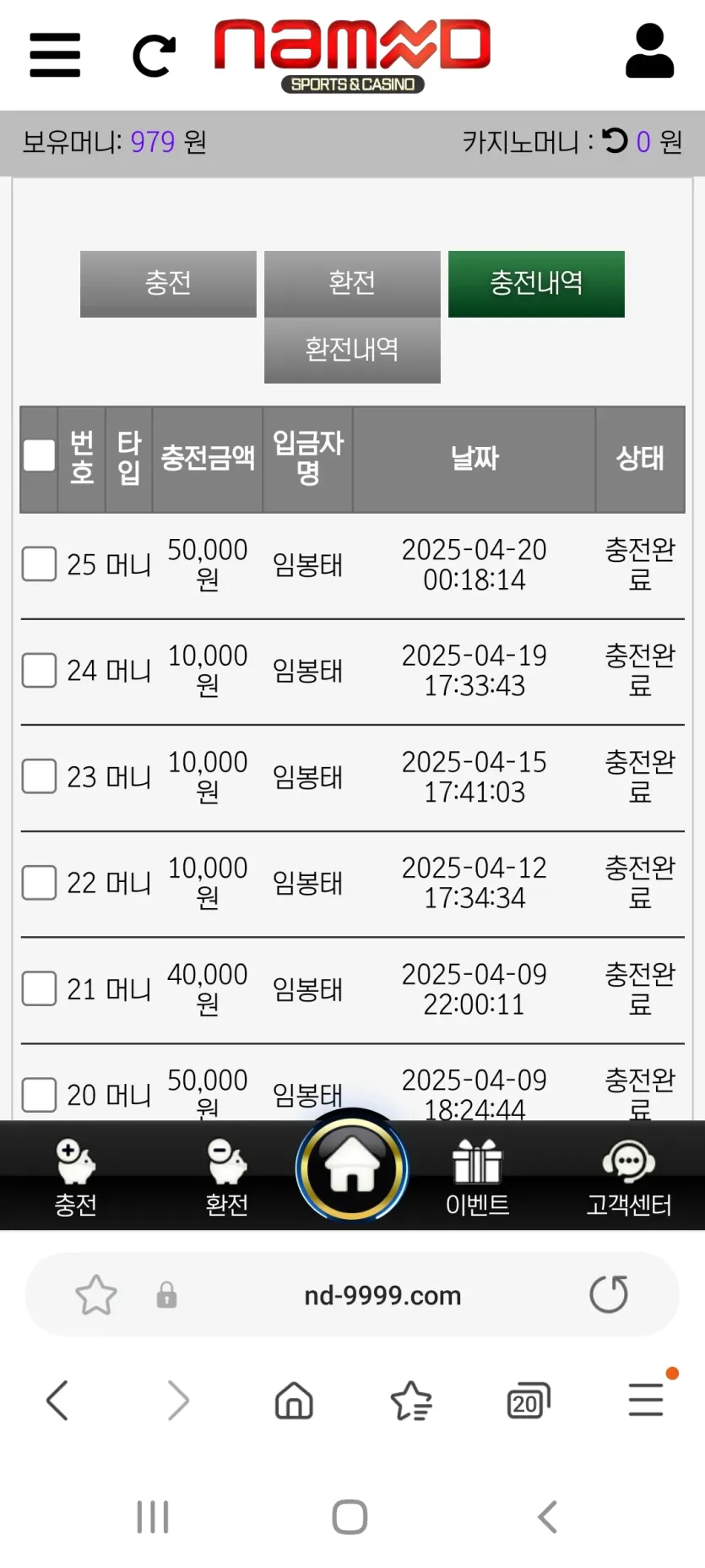Select the checkbox for row 23
Image resolution: width=705 pixels, height=1568 pixels.
click(x=39, y=776)
